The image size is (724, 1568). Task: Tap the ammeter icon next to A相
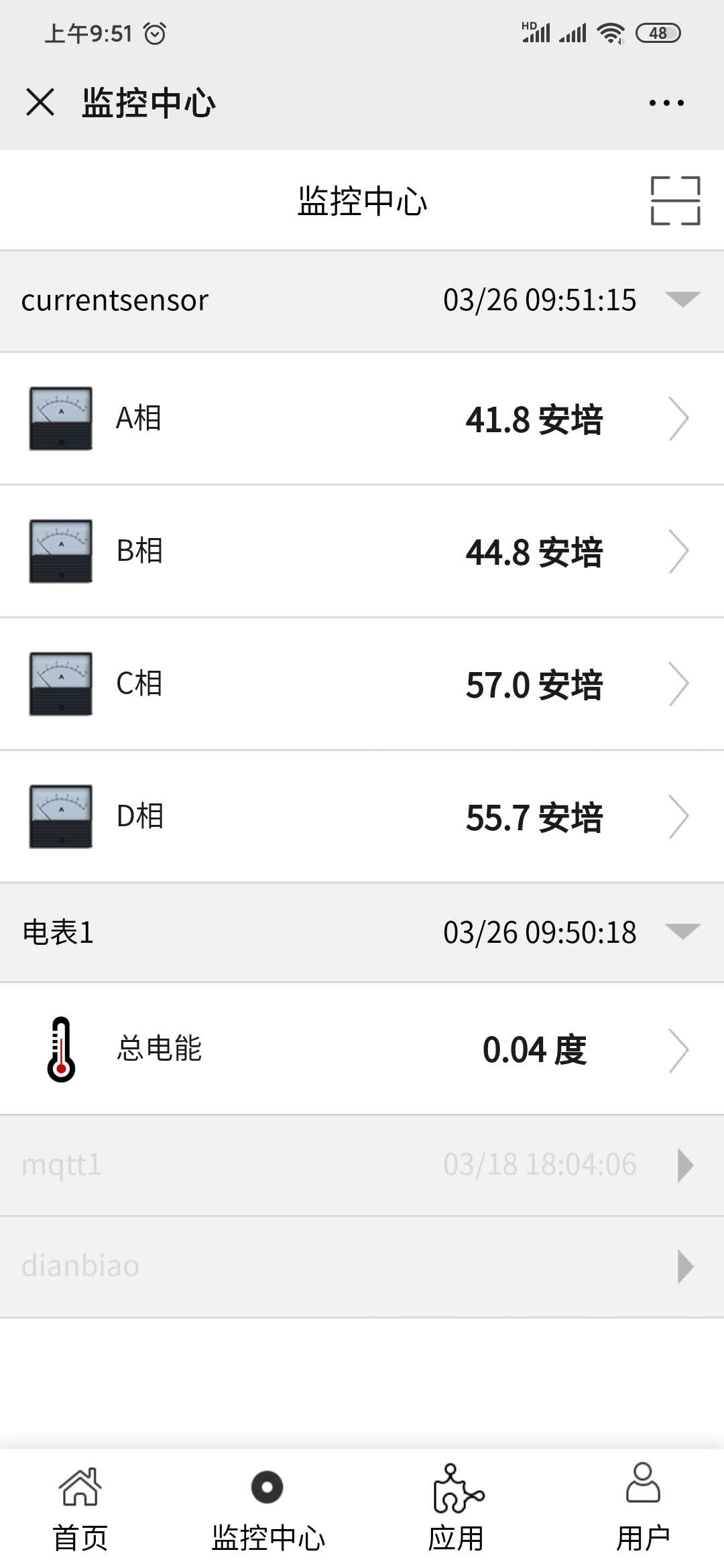60,417
